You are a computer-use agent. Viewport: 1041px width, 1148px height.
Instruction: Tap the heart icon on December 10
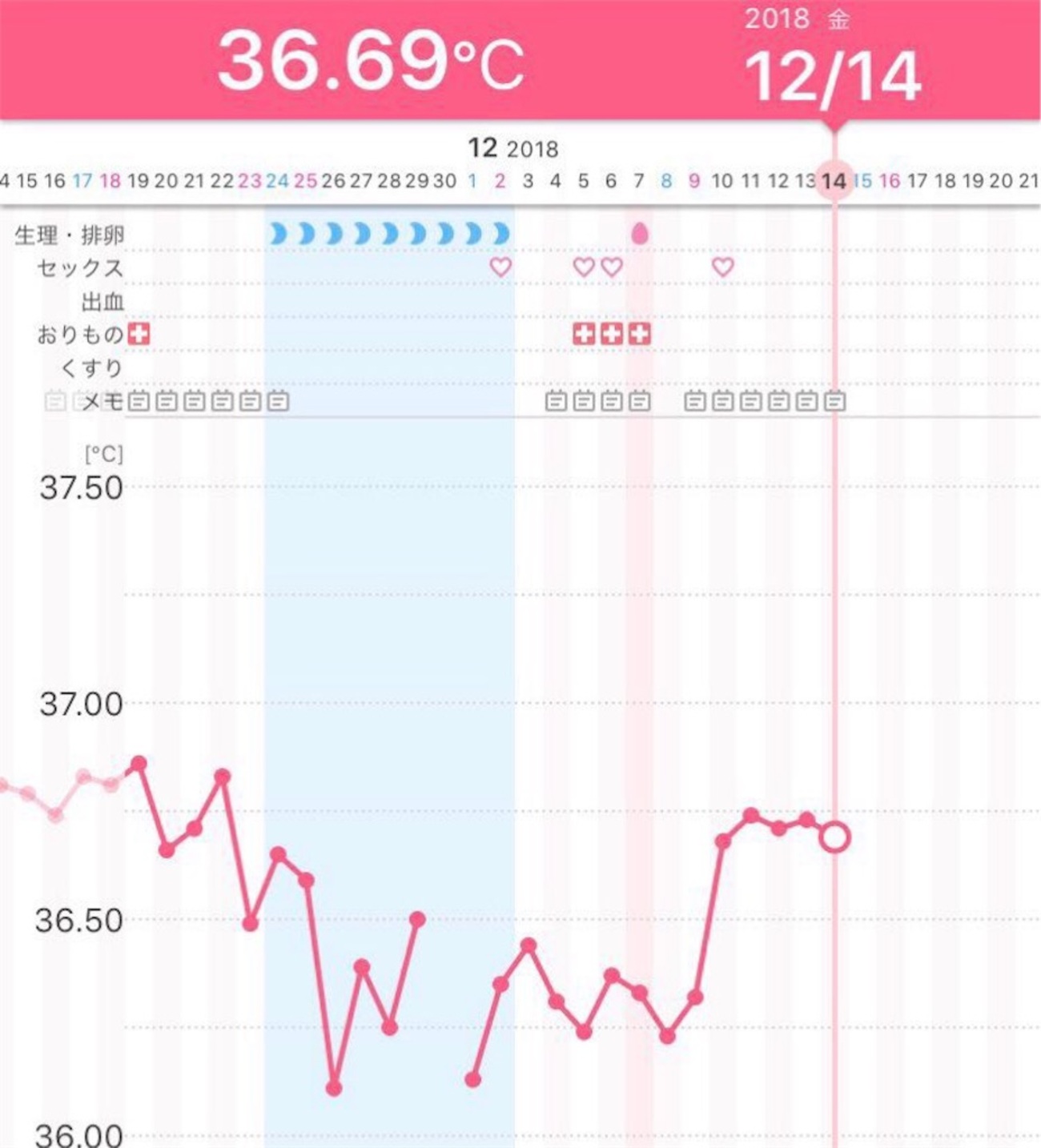pos(722,267)
